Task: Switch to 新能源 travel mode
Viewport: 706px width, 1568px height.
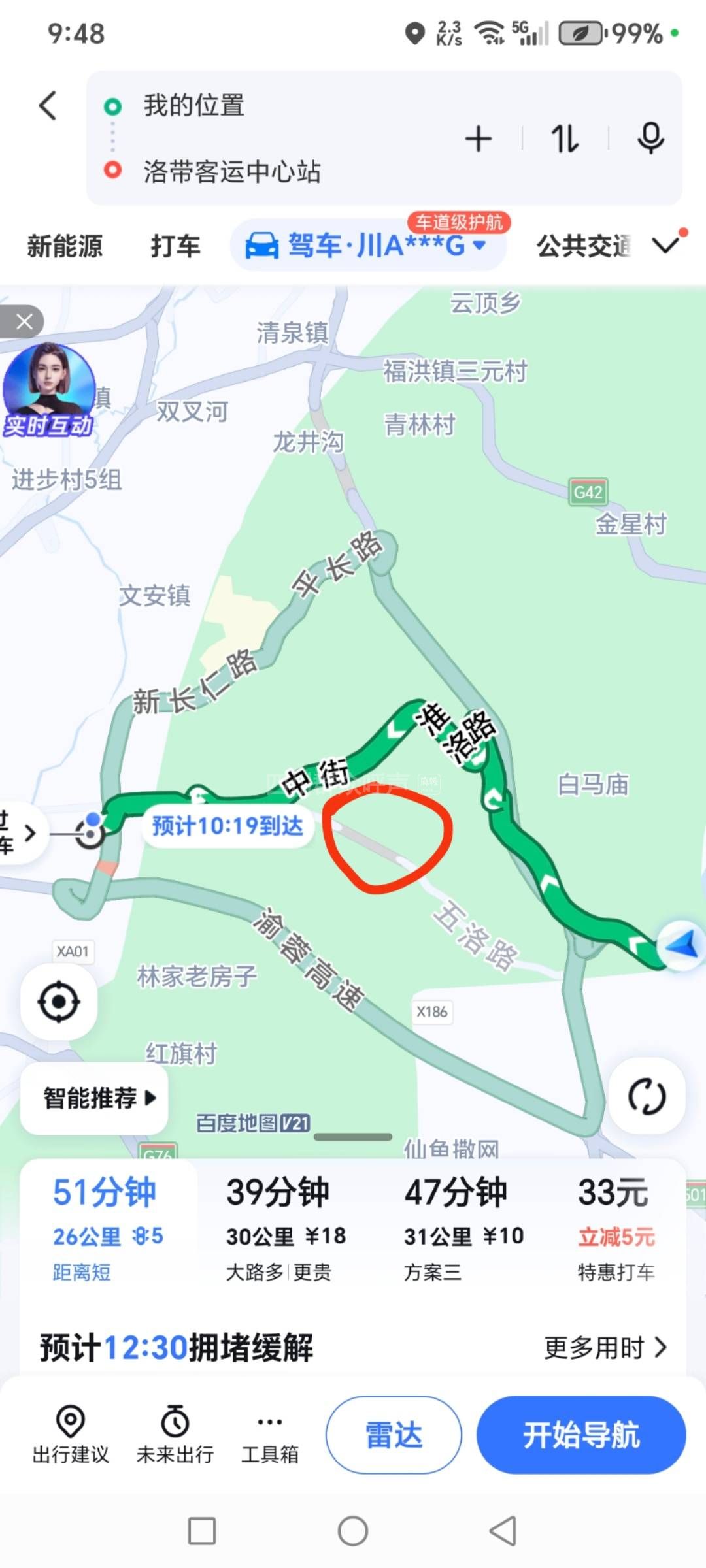Action: (x=65, y=247)
